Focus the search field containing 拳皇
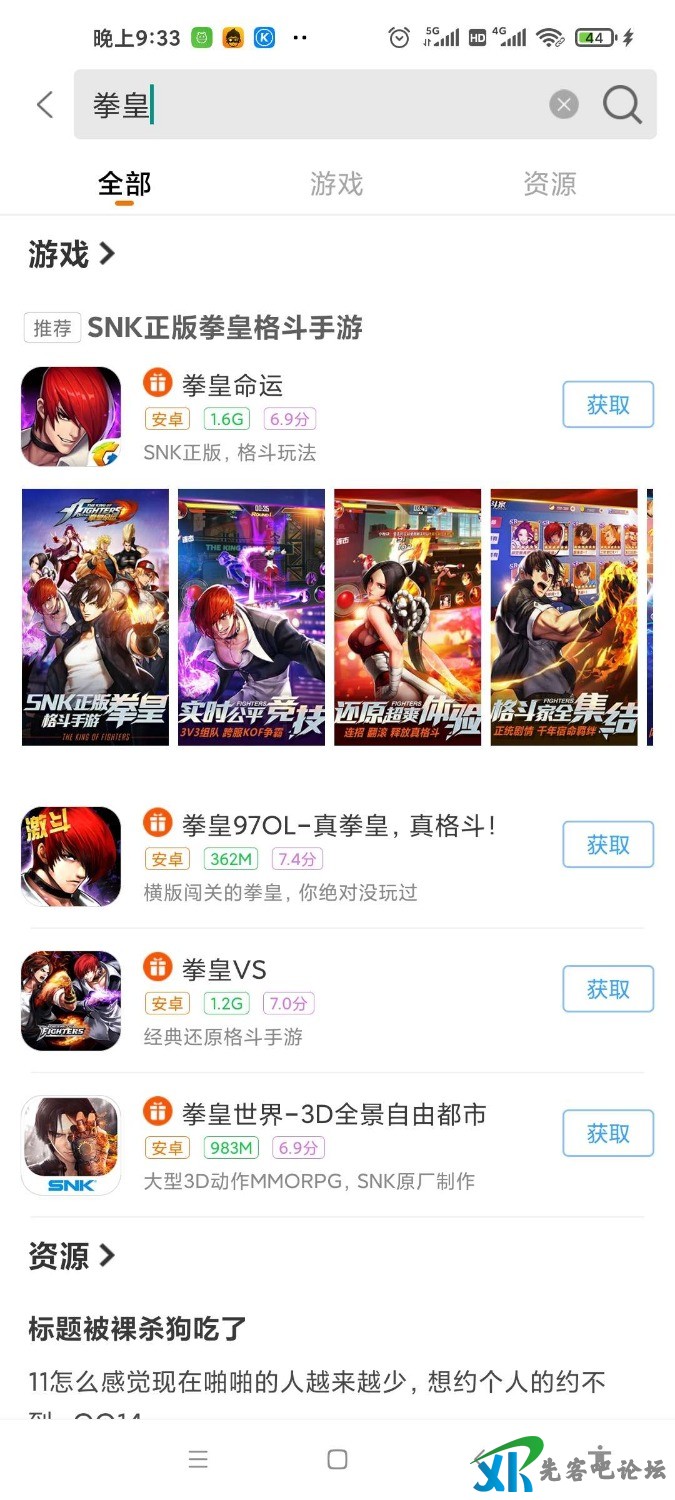 click(x=320, y=104)
